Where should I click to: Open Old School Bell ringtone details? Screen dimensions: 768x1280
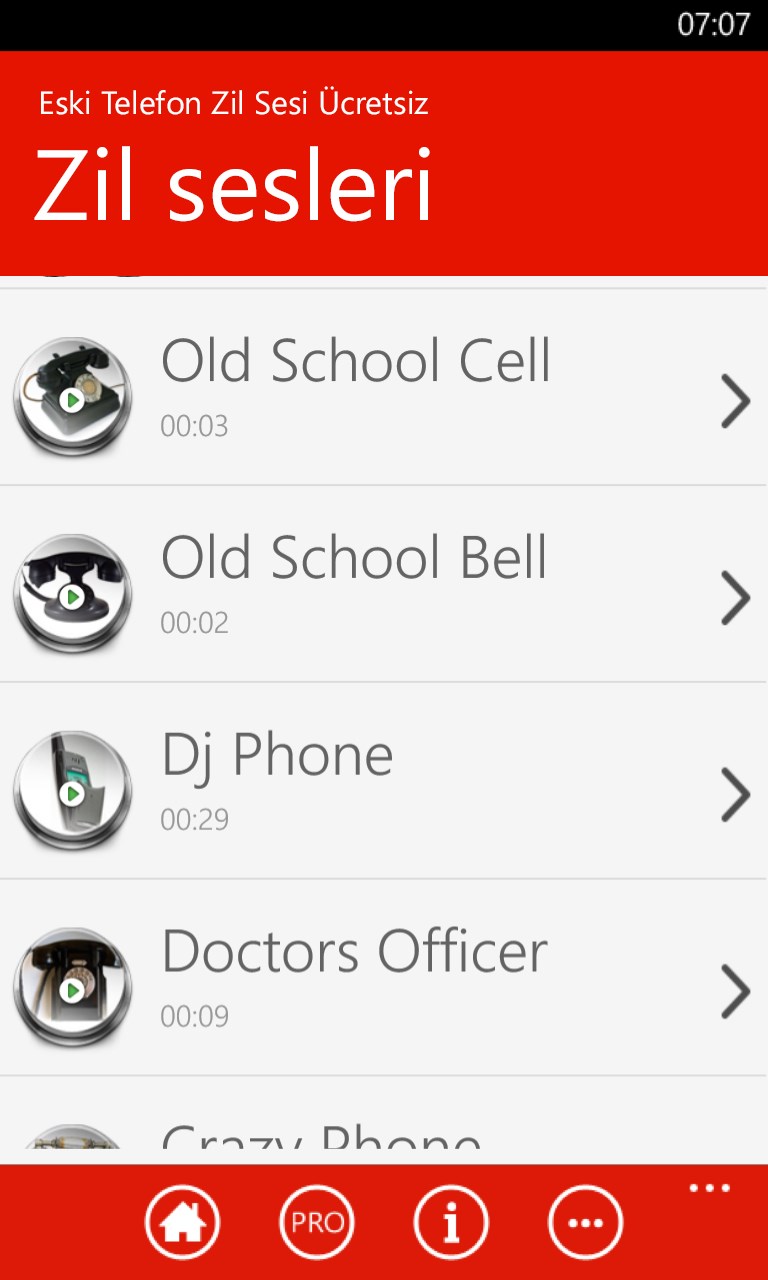tap(735, 598)
